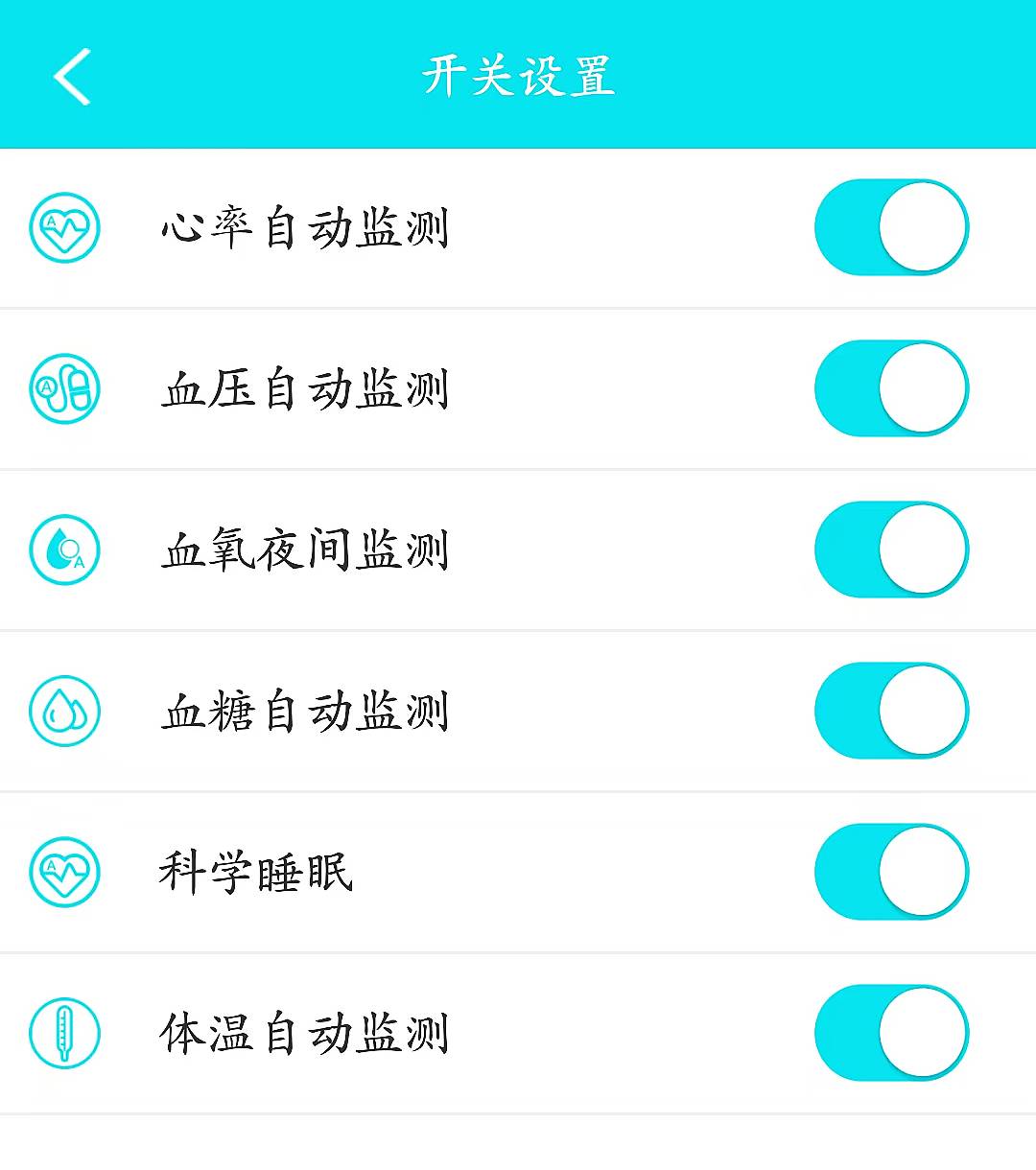
Task: Turn off 血压自动监测 monitoring switch
Action: (x=891, y=387)
